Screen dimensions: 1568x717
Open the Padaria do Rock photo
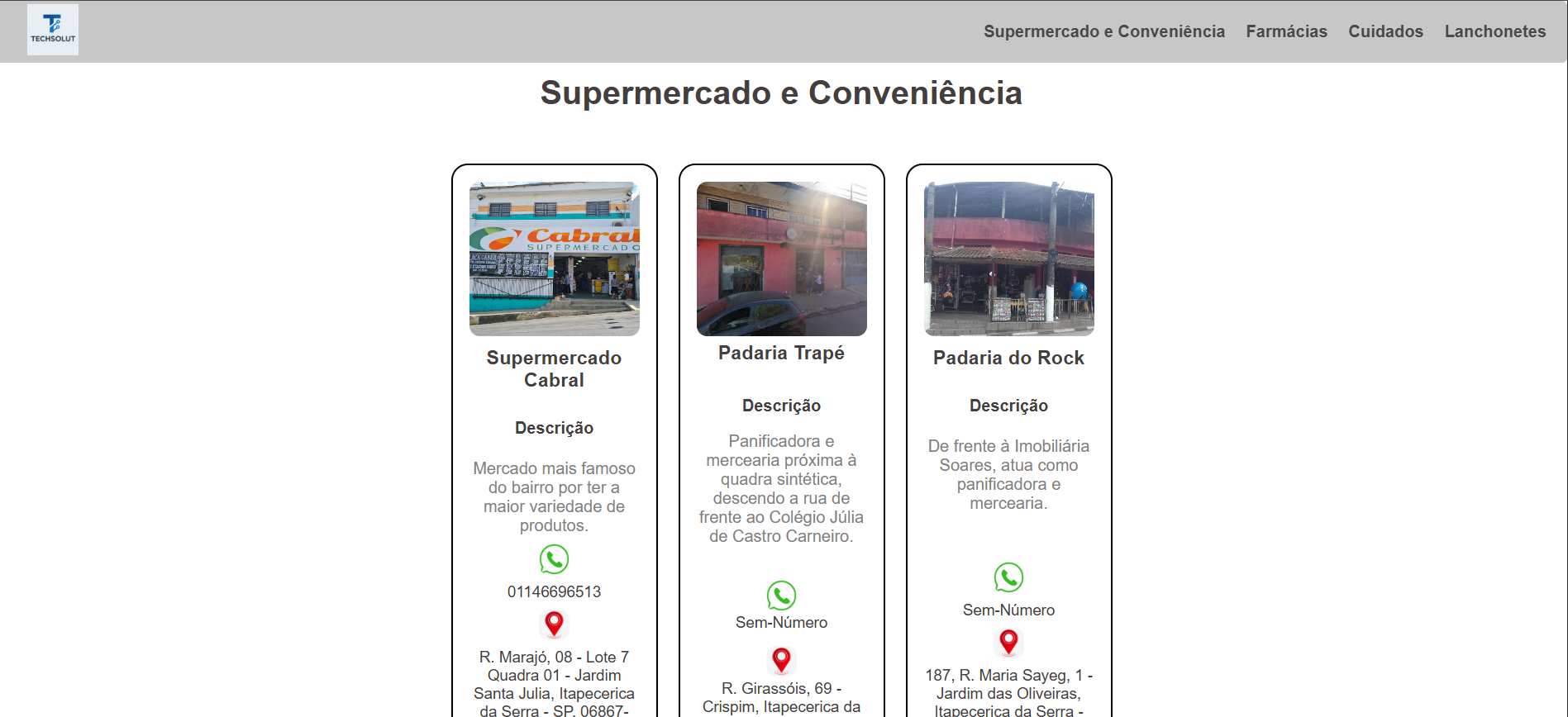tap(1008, 259)
